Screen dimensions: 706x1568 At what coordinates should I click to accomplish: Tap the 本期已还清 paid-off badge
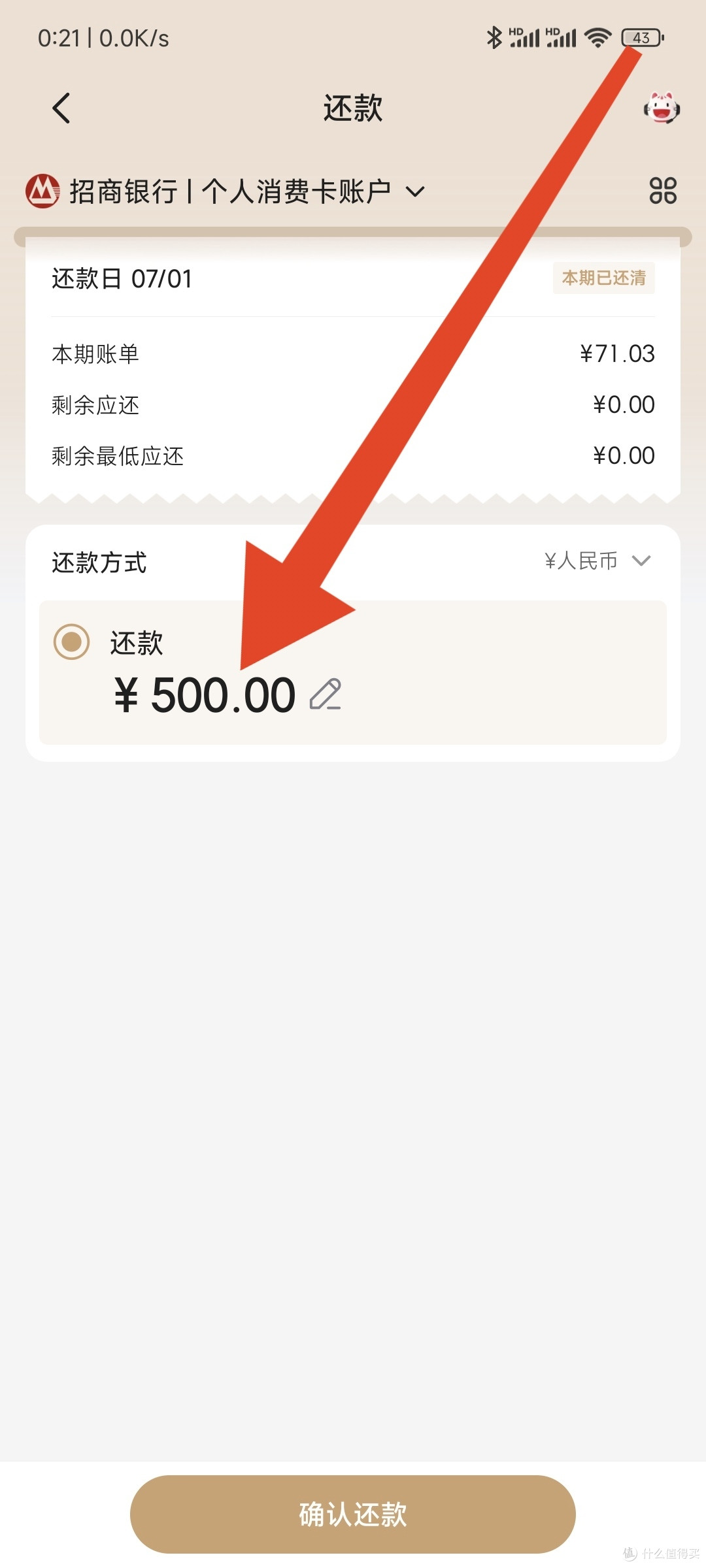click(x=603, y=278)
